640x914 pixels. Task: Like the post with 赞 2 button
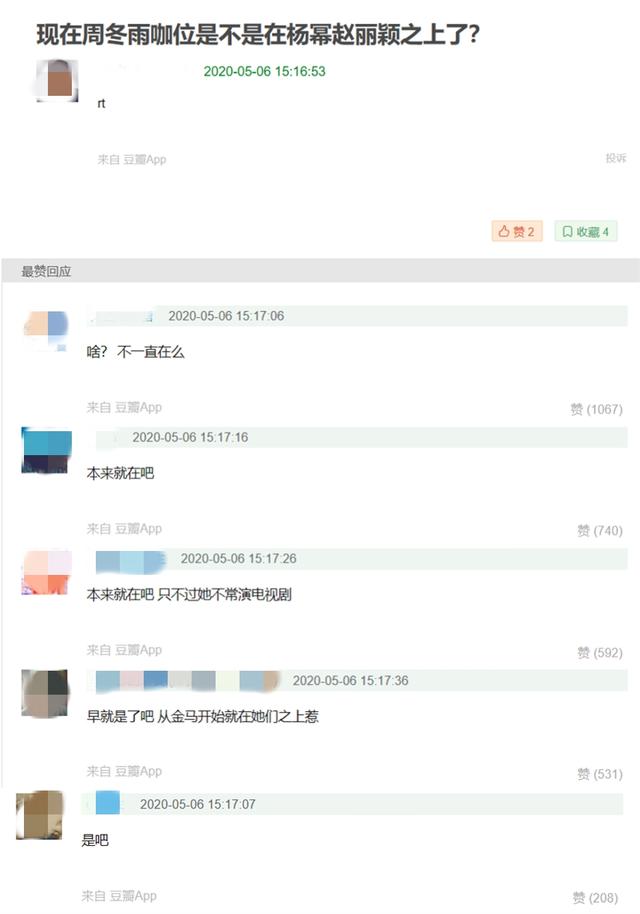(x=516, y=232)
